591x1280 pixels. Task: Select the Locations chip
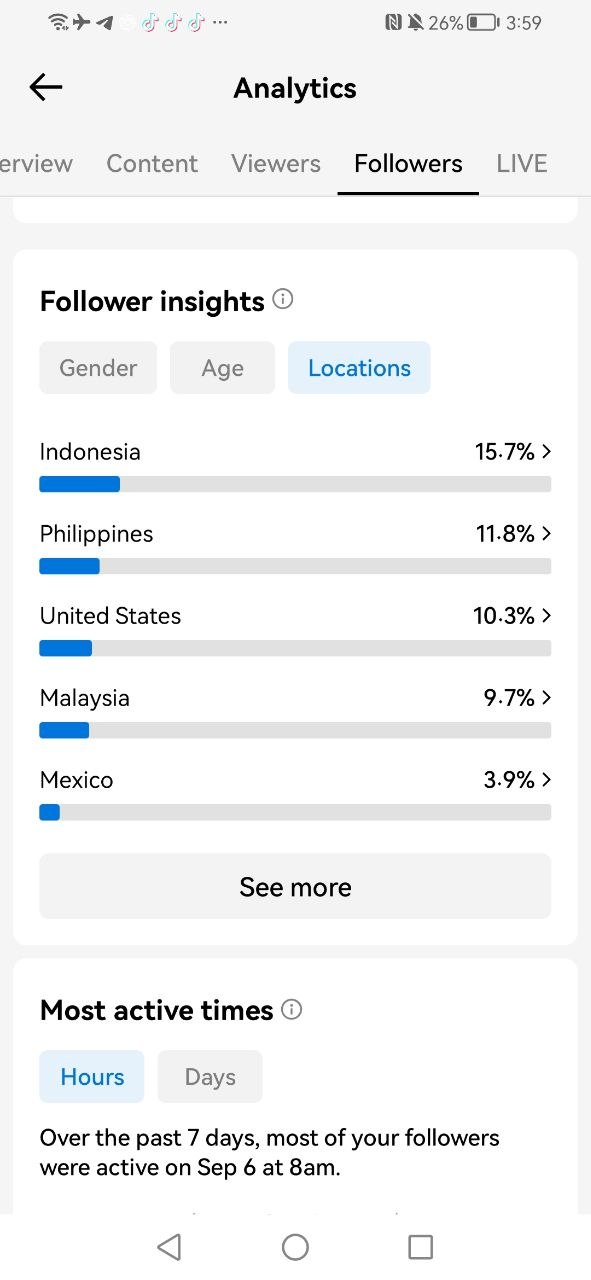[359, 368]
